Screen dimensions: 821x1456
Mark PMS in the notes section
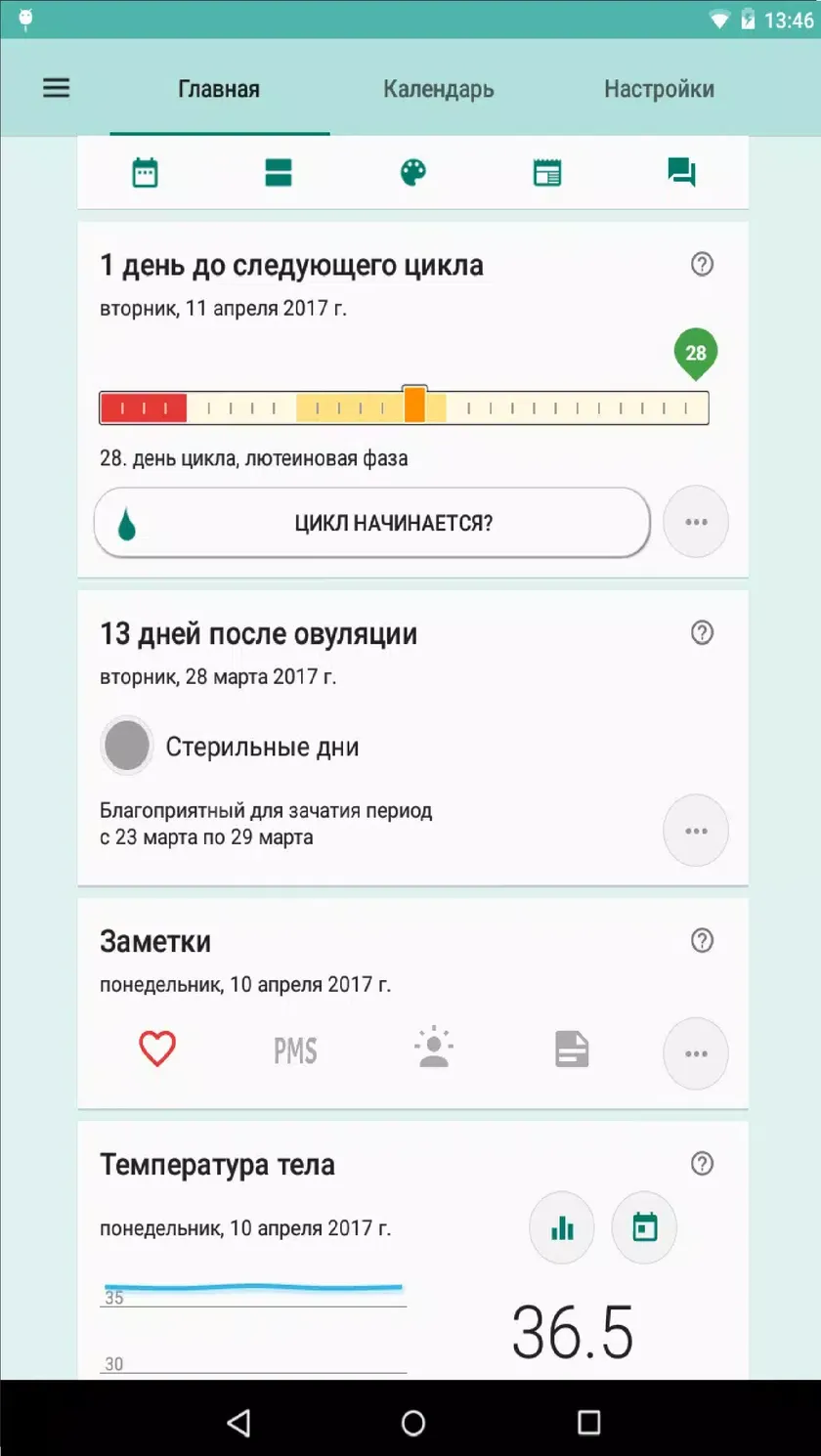(295, 1050)
